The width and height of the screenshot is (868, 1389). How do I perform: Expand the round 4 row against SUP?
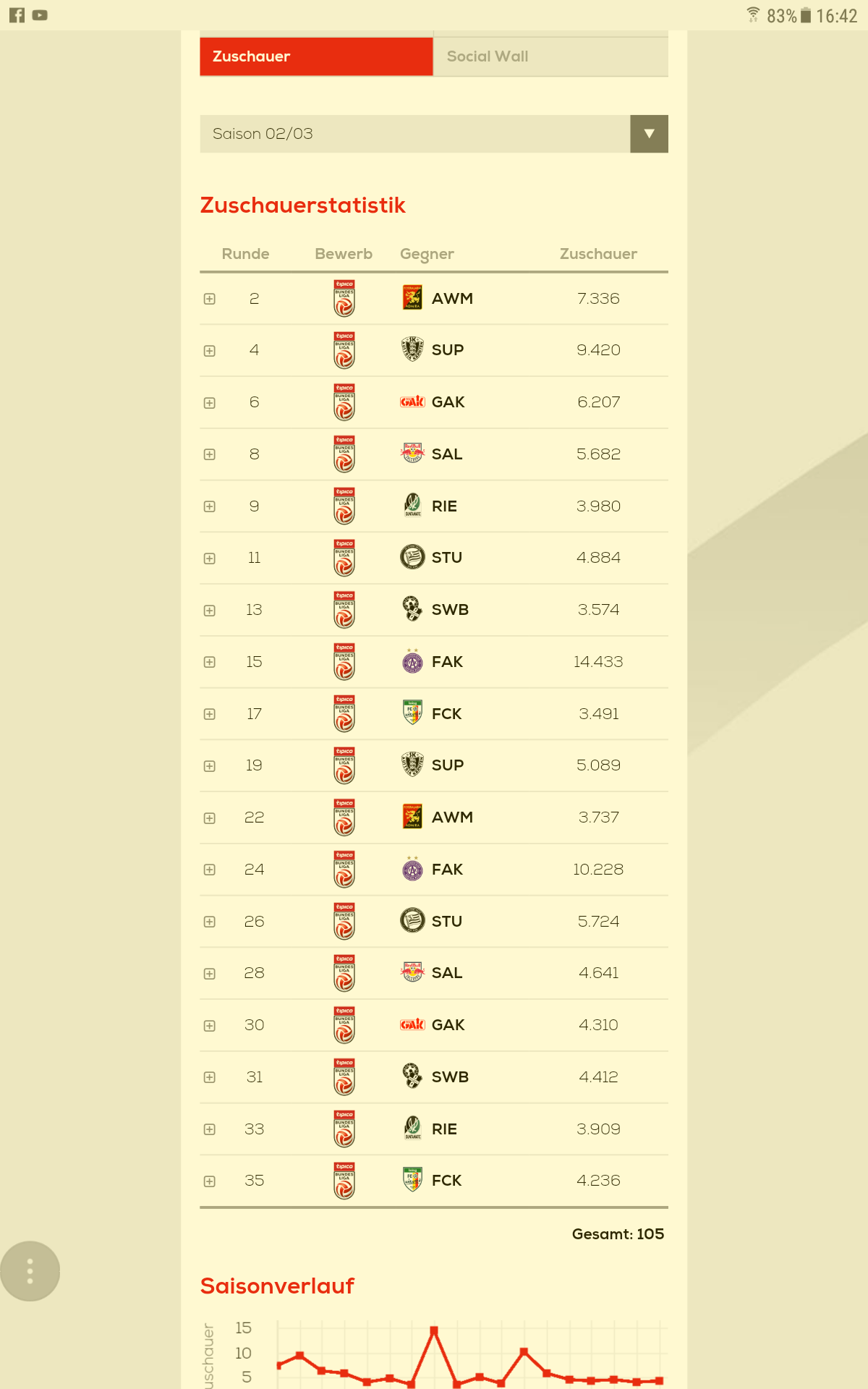tap(210, 351)
